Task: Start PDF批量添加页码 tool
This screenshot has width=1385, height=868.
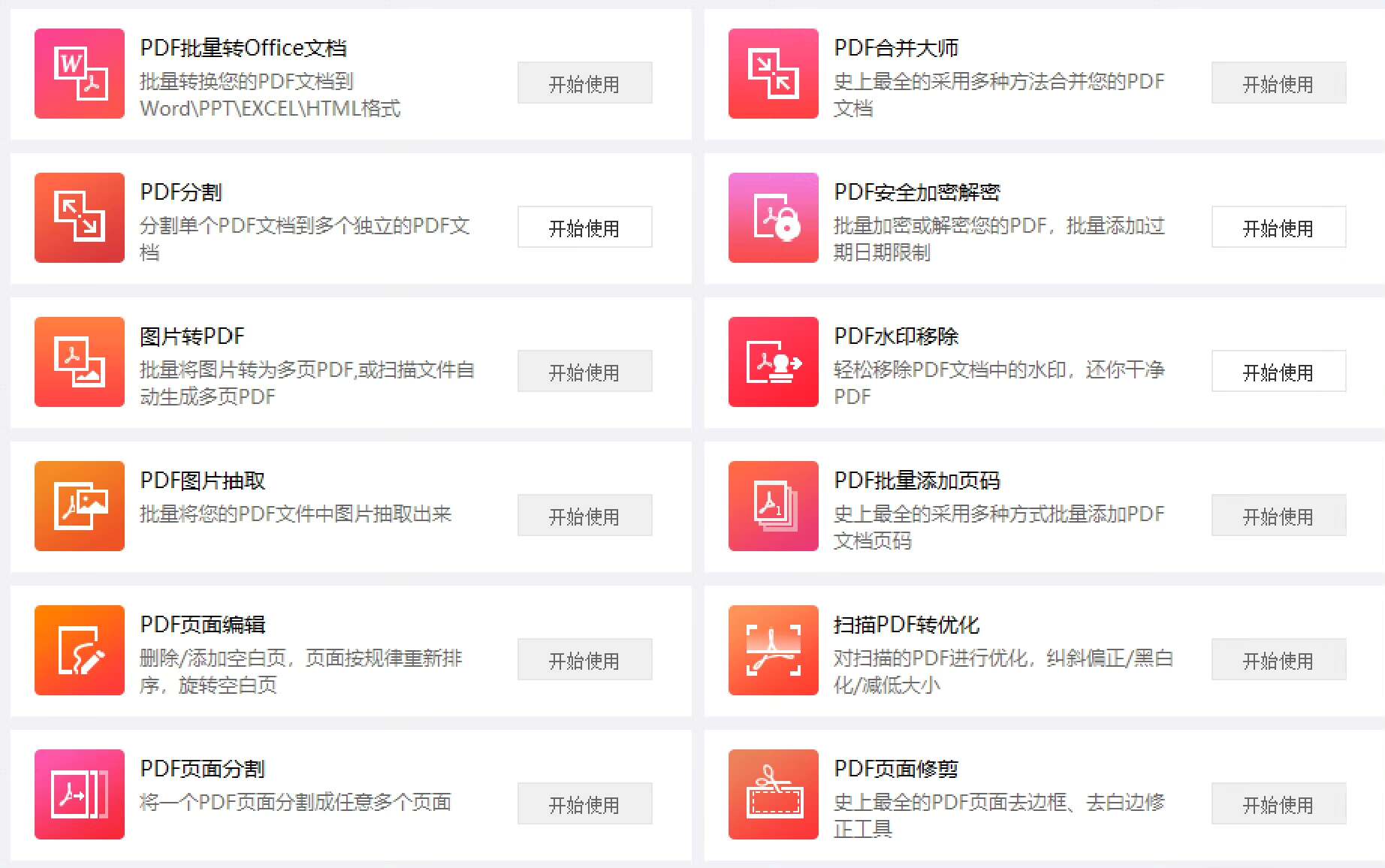Action: tap(1278, 516)
